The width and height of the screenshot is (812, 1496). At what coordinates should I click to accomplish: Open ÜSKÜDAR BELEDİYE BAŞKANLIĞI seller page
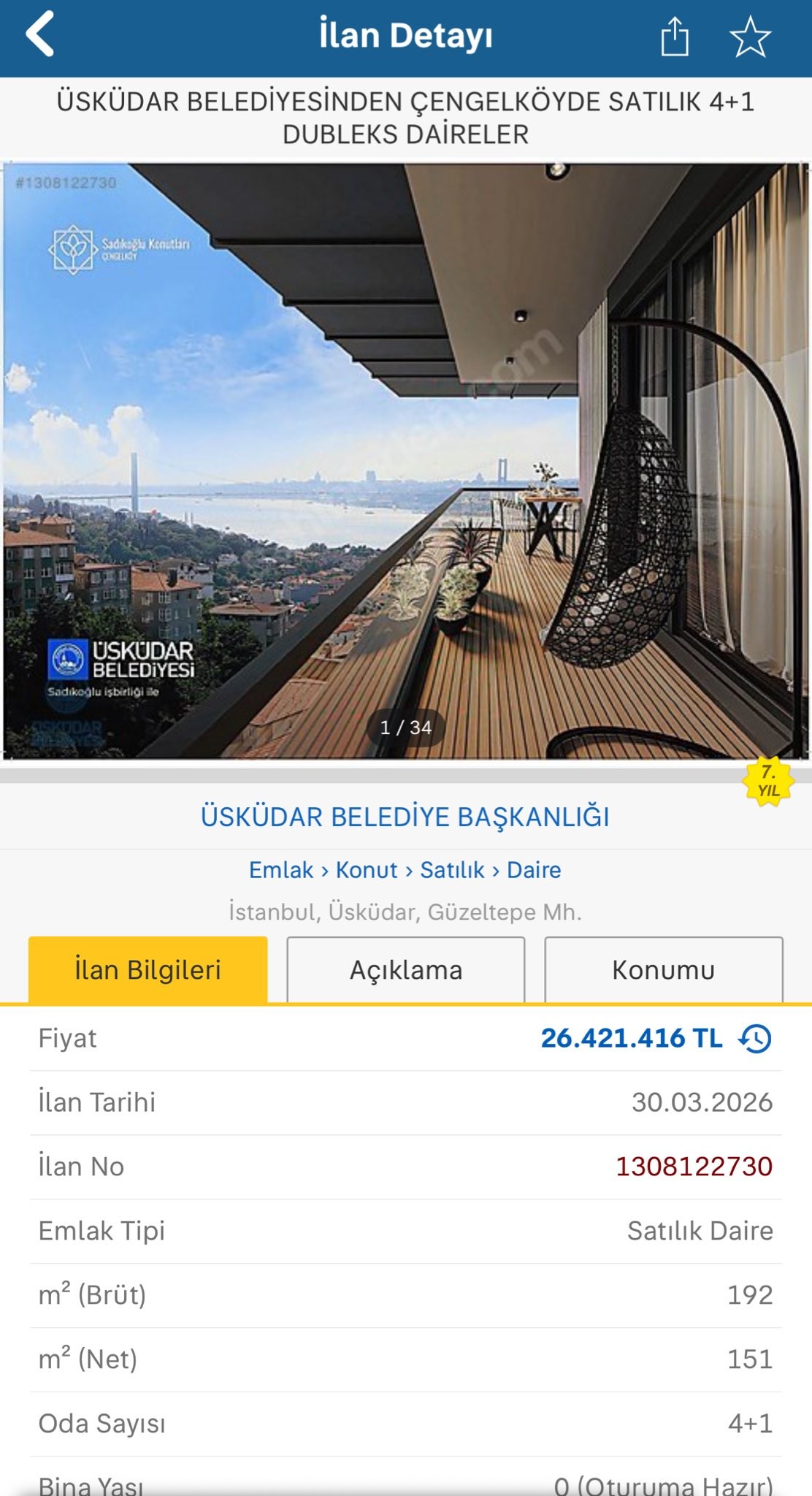click(405, 817)
